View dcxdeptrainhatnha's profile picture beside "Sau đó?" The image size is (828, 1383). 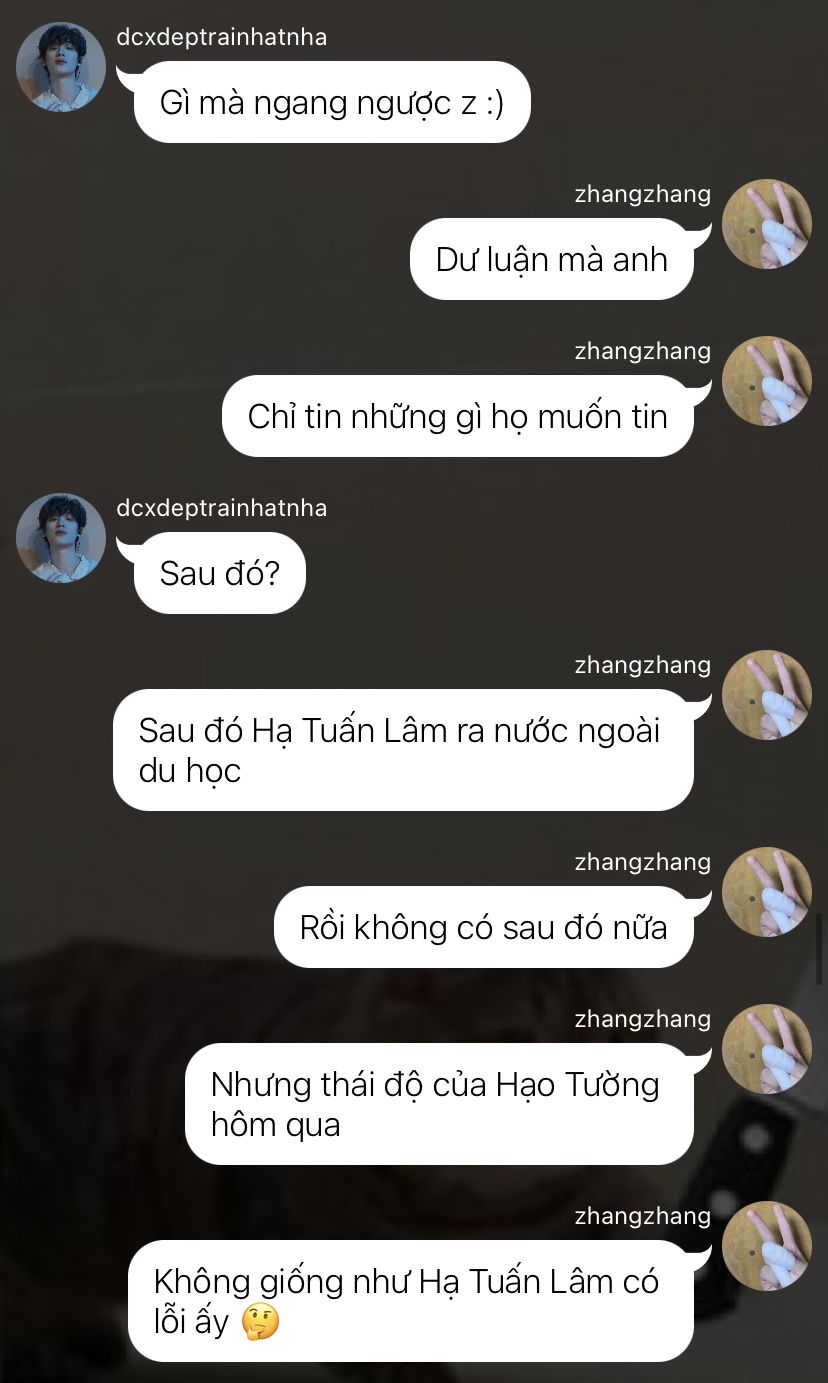click(61, 538)
